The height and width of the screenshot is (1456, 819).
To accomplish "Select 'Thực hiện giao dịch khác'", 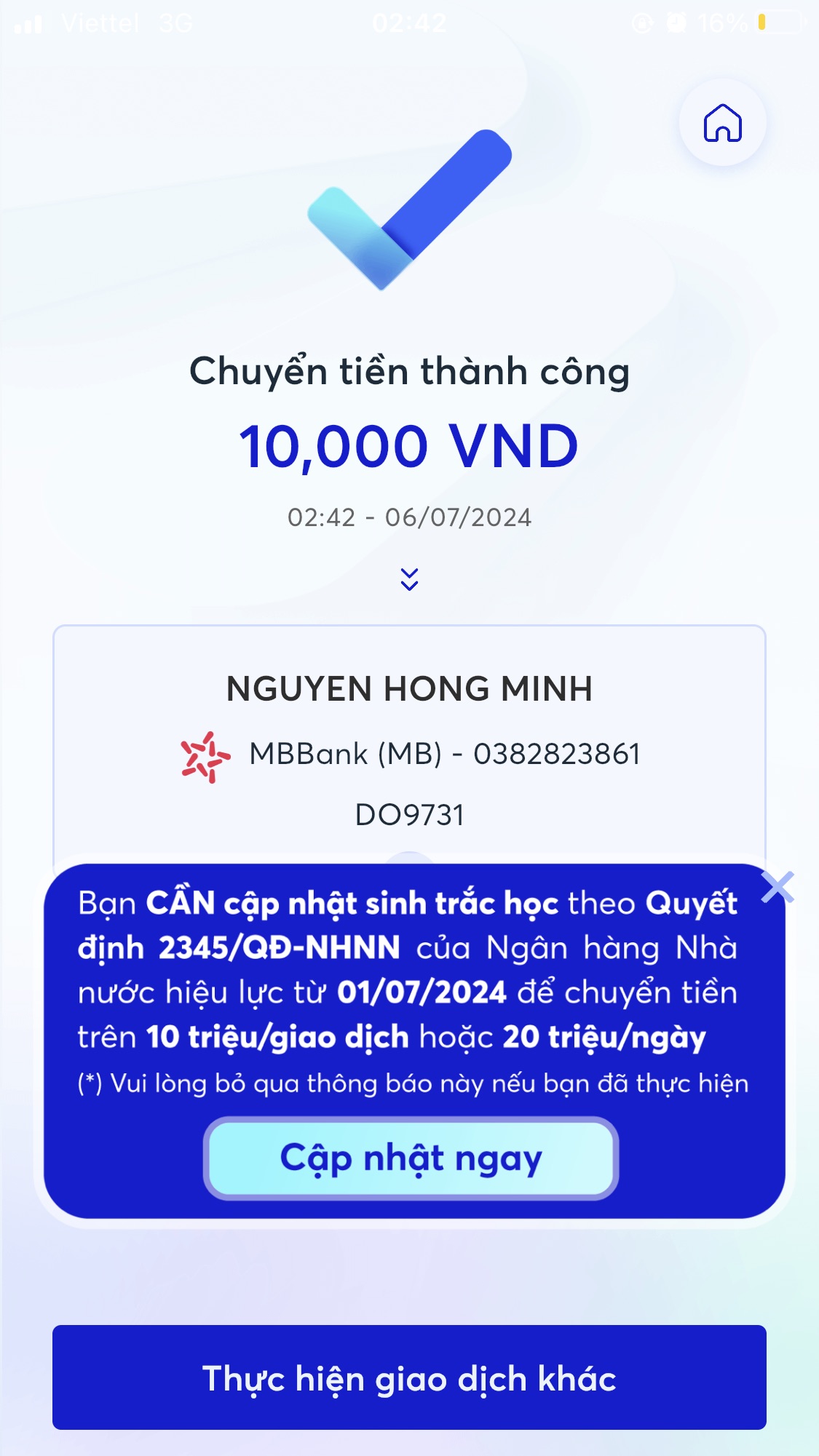I will click(x=409, y=1377).
